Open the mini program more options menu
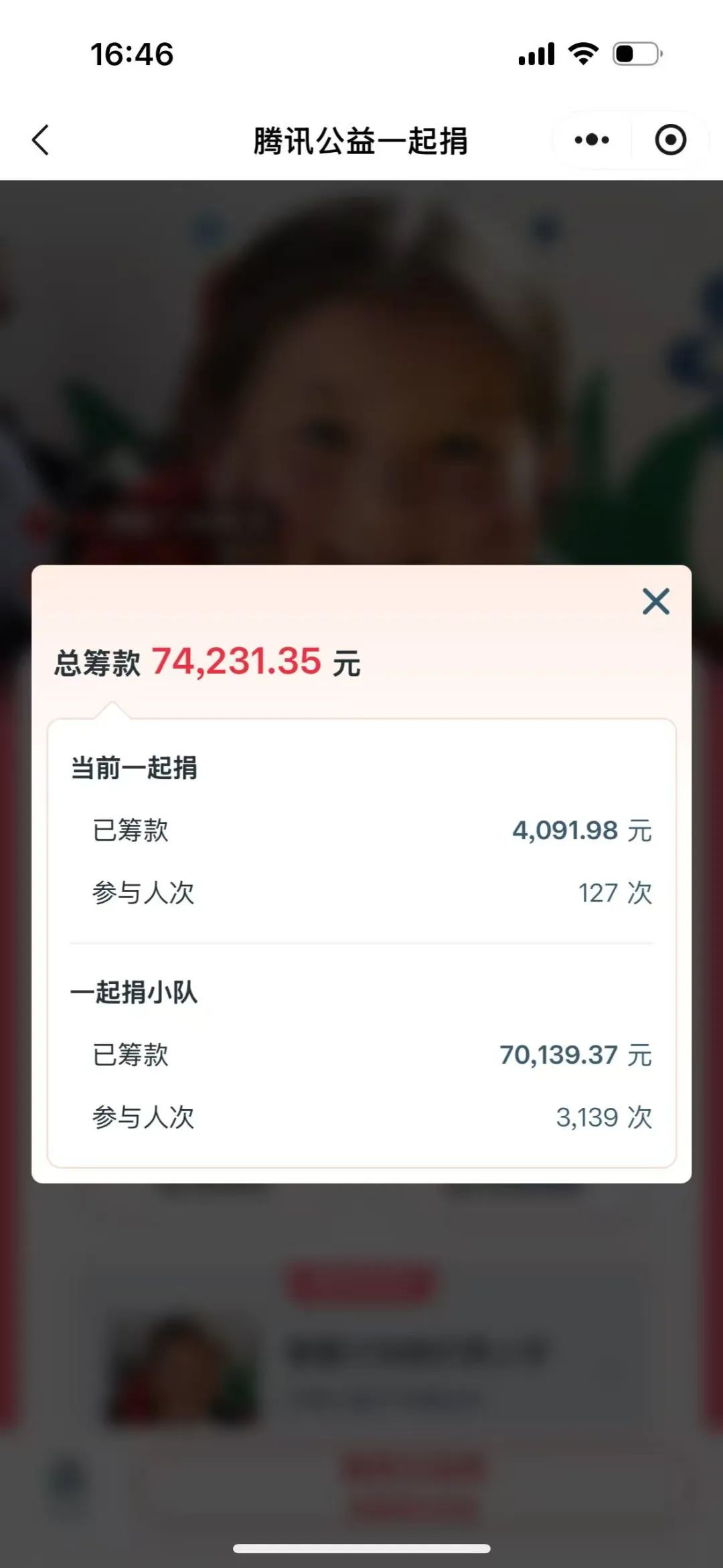723x1568 pixels. pos(592,140)
